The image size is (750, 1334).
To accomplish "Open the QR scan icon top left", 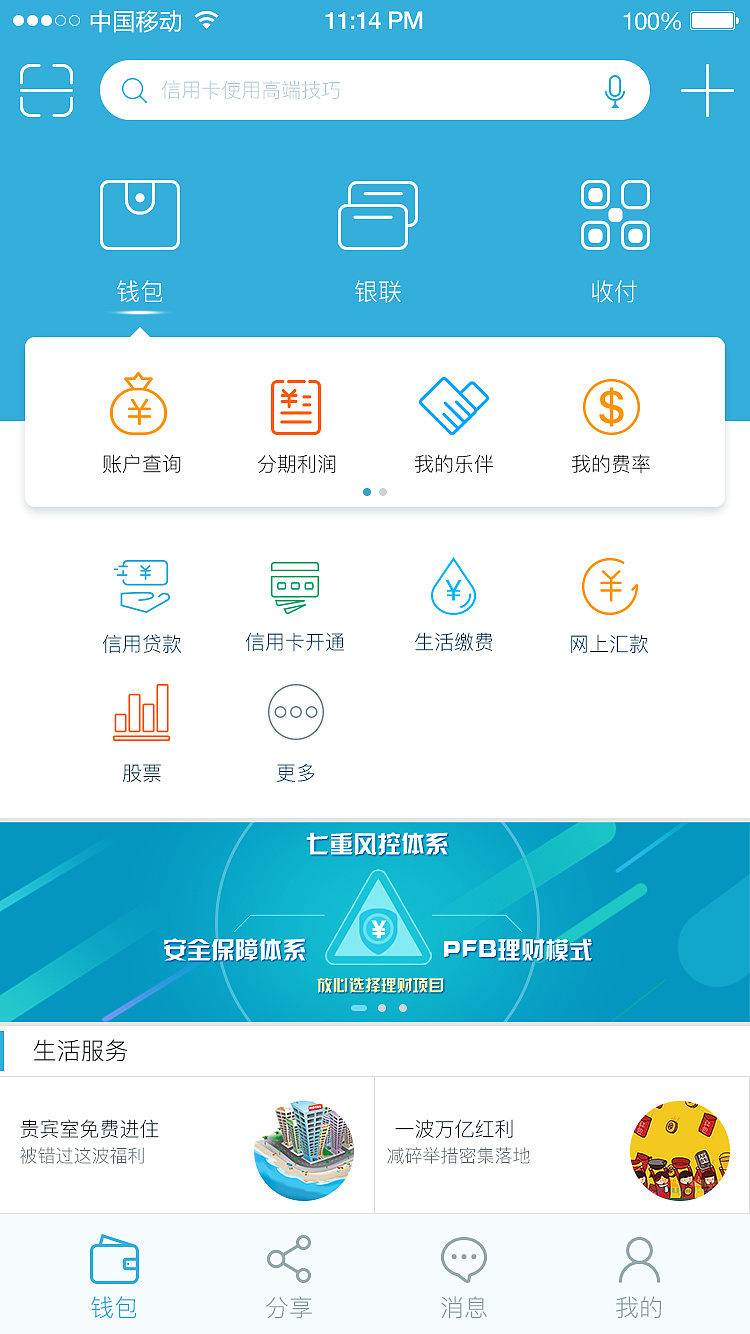I will pyautogui.click(x=46, y=90).
